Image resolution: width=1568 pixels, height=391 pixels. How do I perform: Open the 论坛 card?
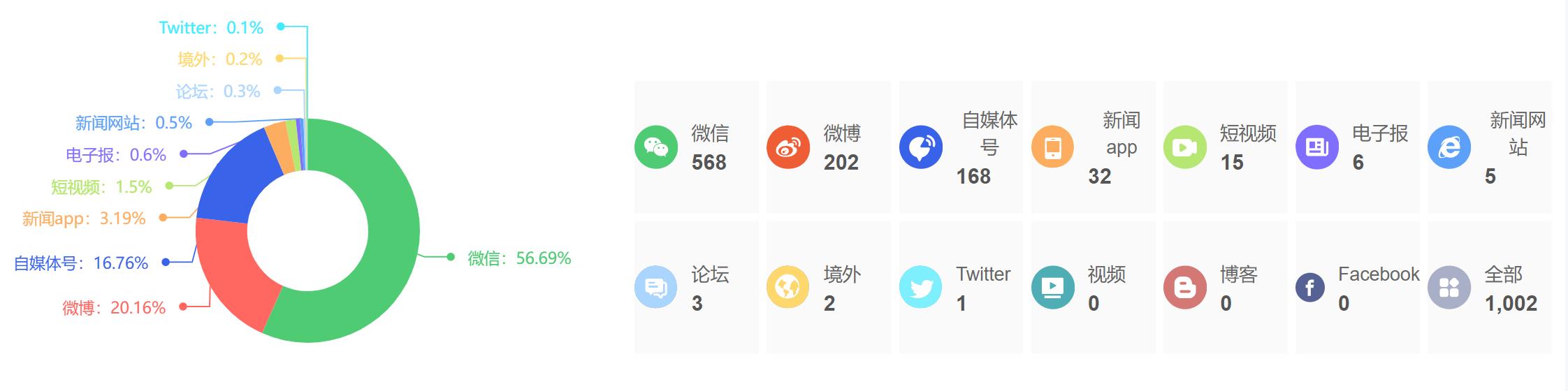point(696,287)
